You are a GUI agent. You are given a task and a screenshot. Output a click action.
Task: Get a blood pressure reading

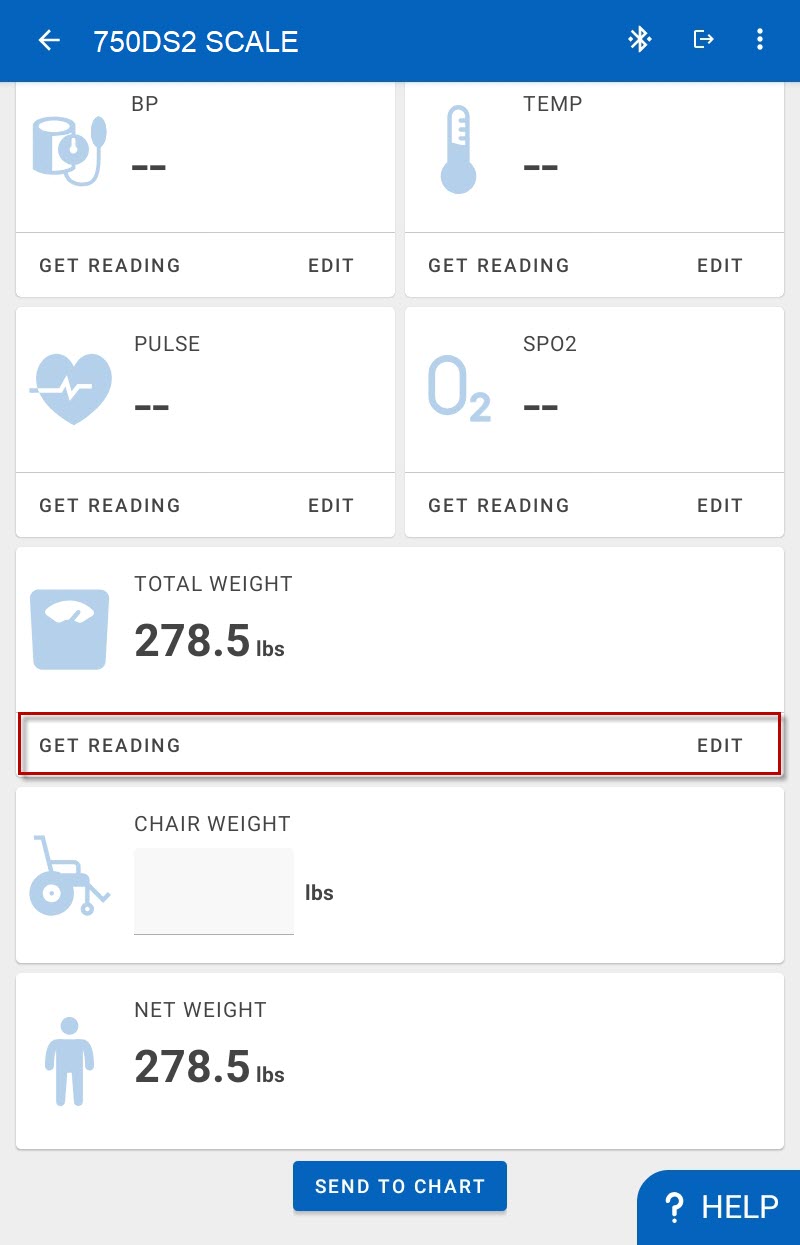[109, 265]
